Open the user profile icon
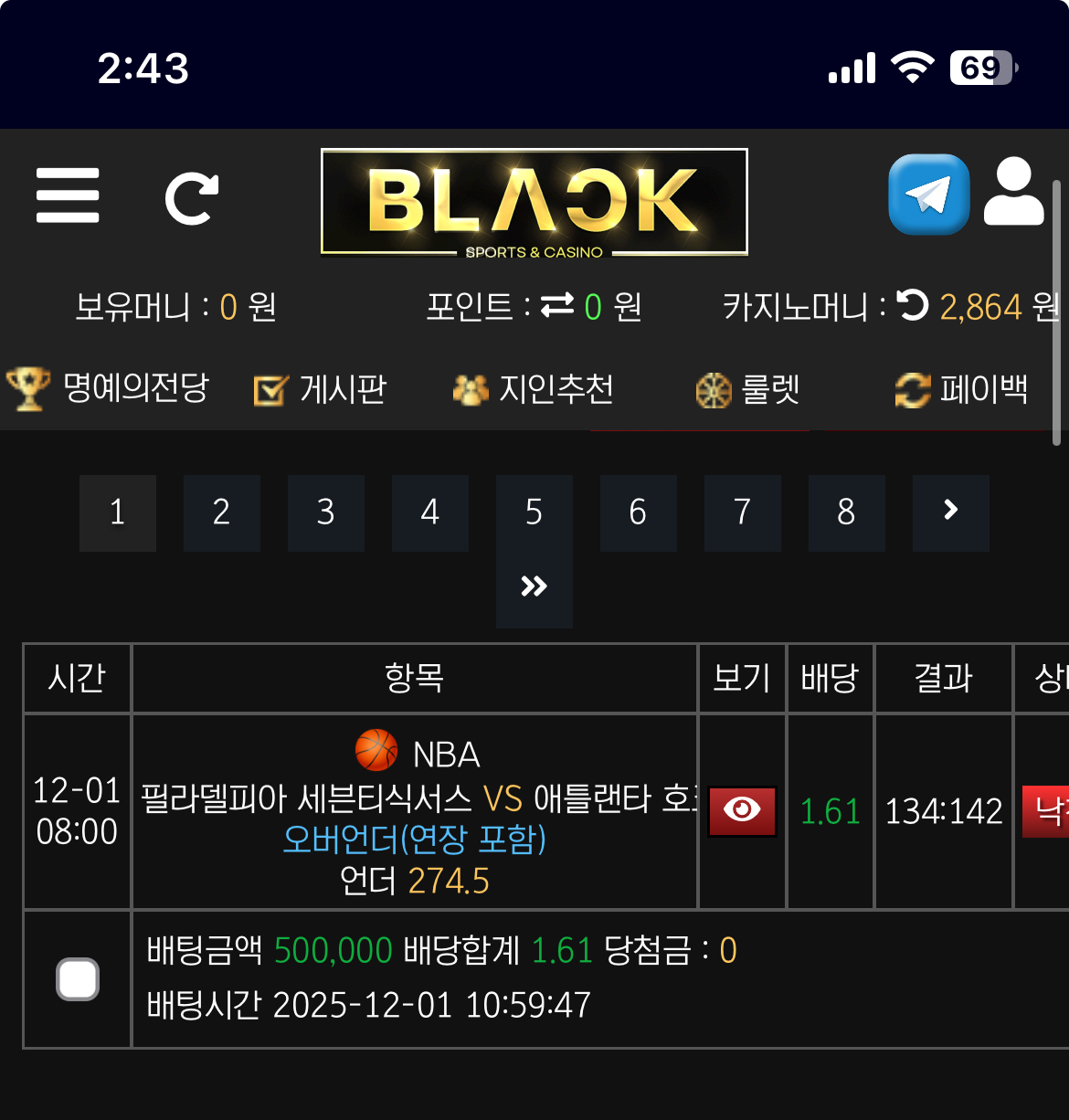Viewport: 1069px width, 1120px height. [x=1013, y=193]
